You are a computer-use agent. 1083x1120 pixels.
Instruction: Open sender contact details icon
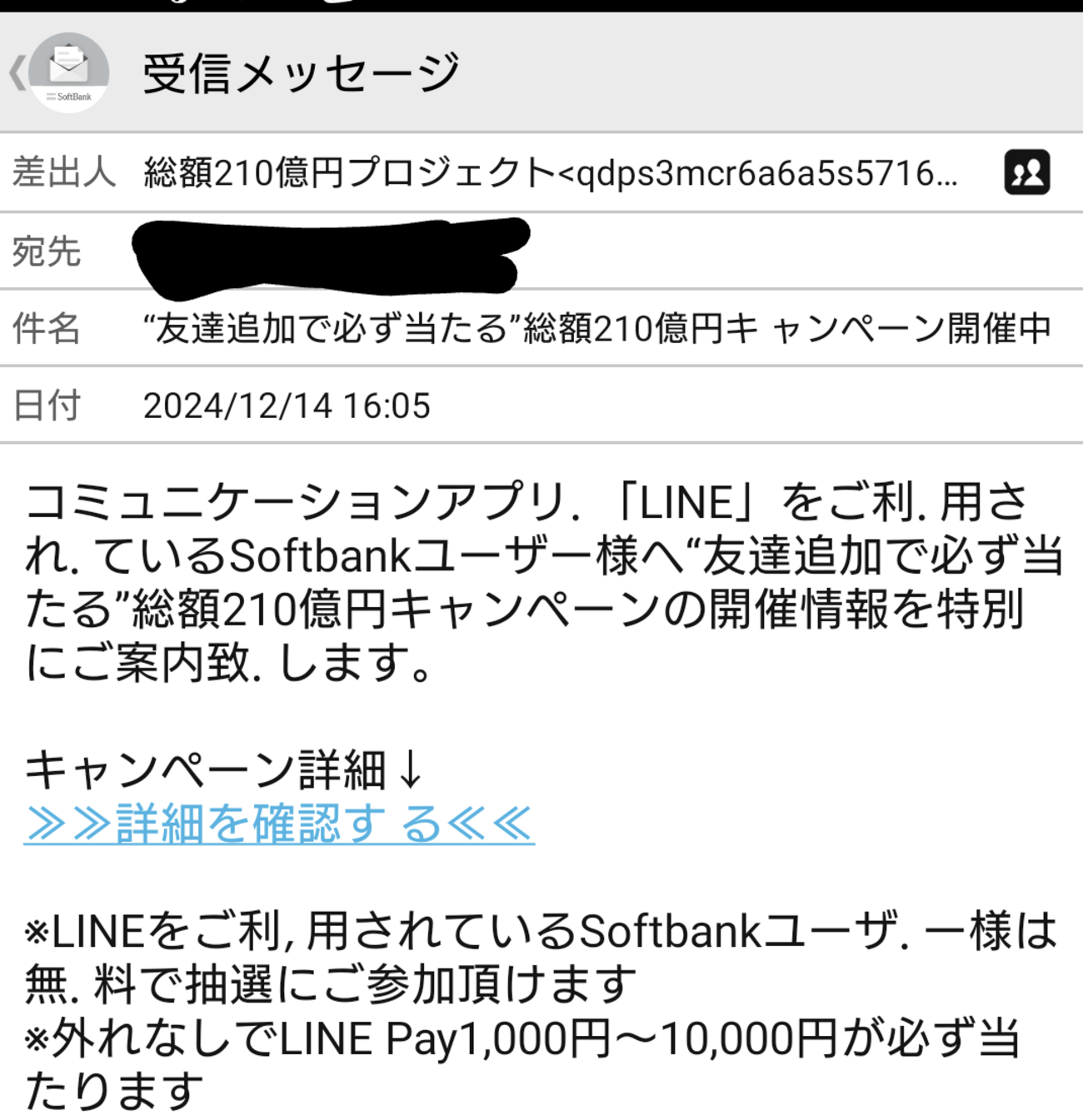click(x=1026, y=172)
